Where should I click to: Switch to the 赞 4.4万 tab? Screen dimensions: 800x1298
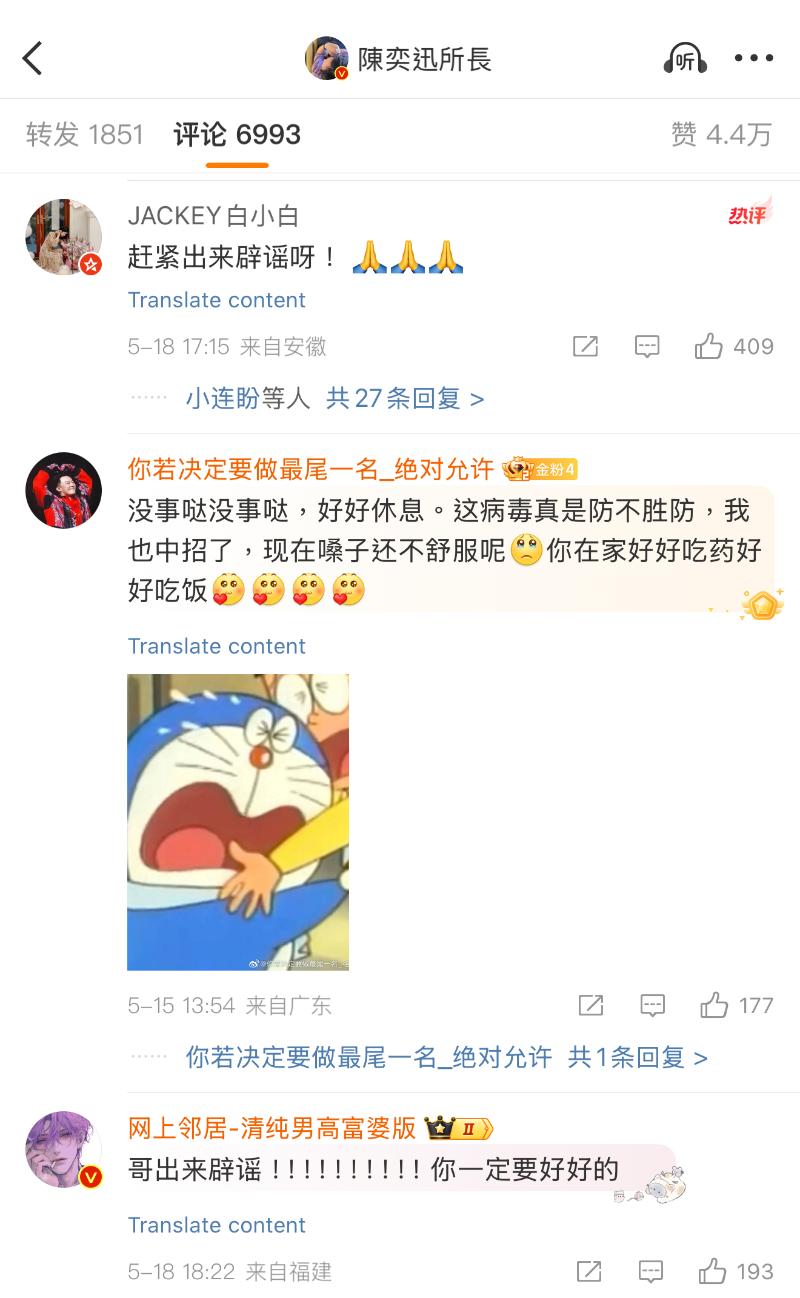point(721,135)
